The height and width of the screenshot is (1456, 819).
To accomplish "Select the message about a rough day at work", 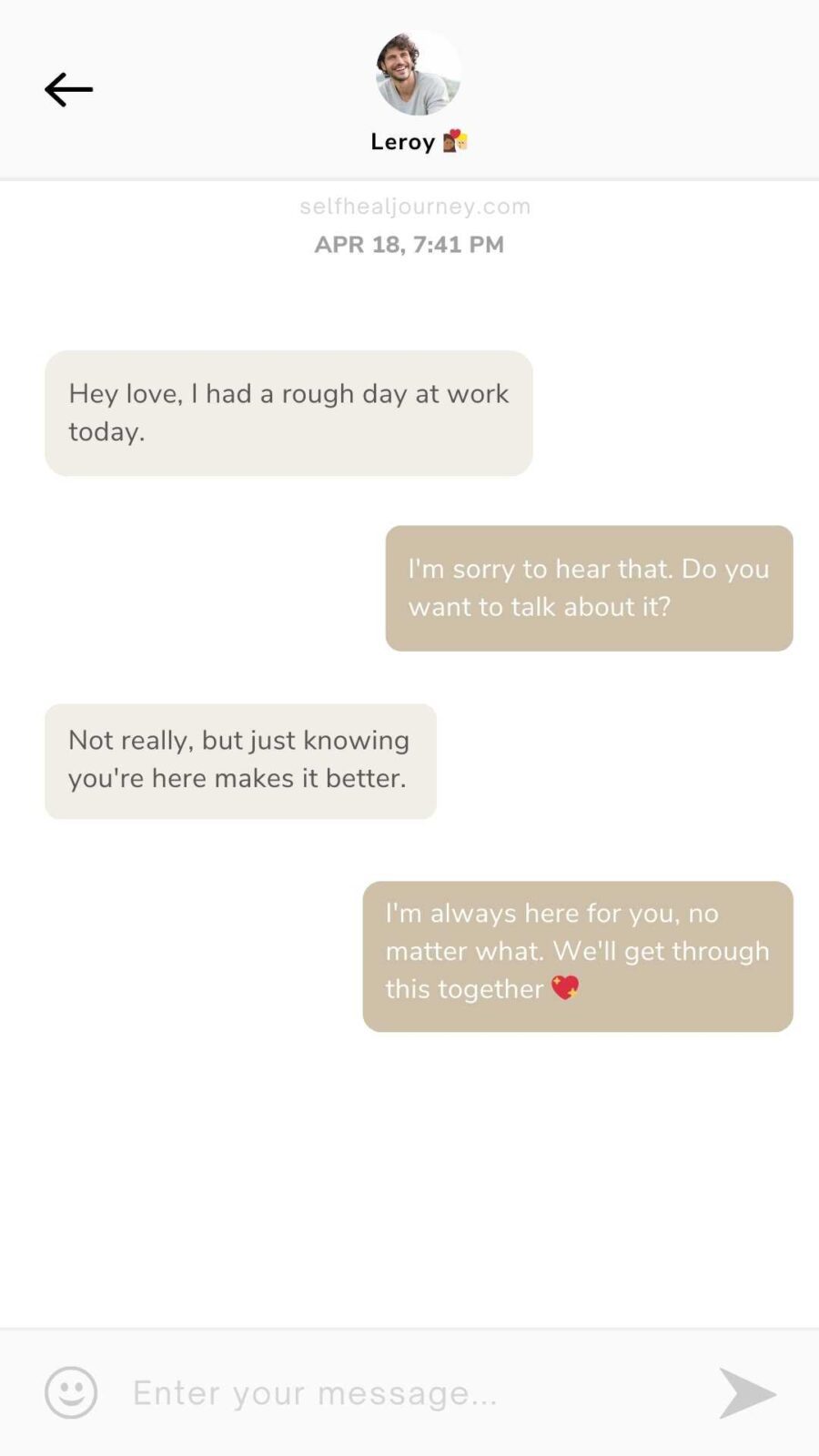I will coord(288,412).
